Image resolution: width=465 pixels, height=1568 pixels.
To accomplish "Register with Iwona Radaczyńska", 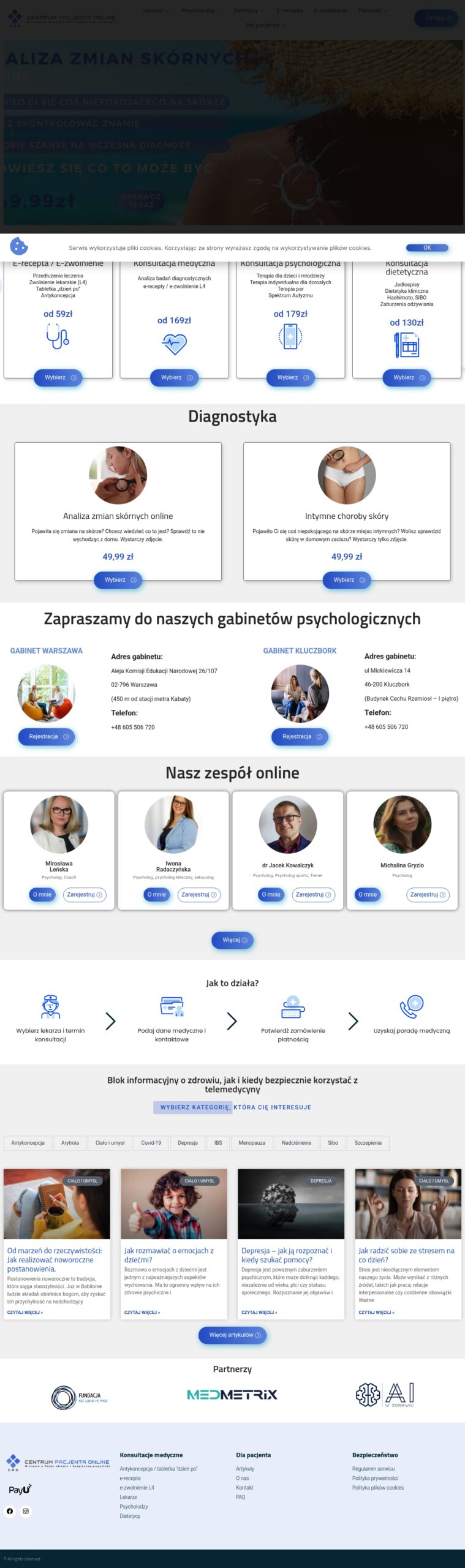I will click(x=198, y=895).
